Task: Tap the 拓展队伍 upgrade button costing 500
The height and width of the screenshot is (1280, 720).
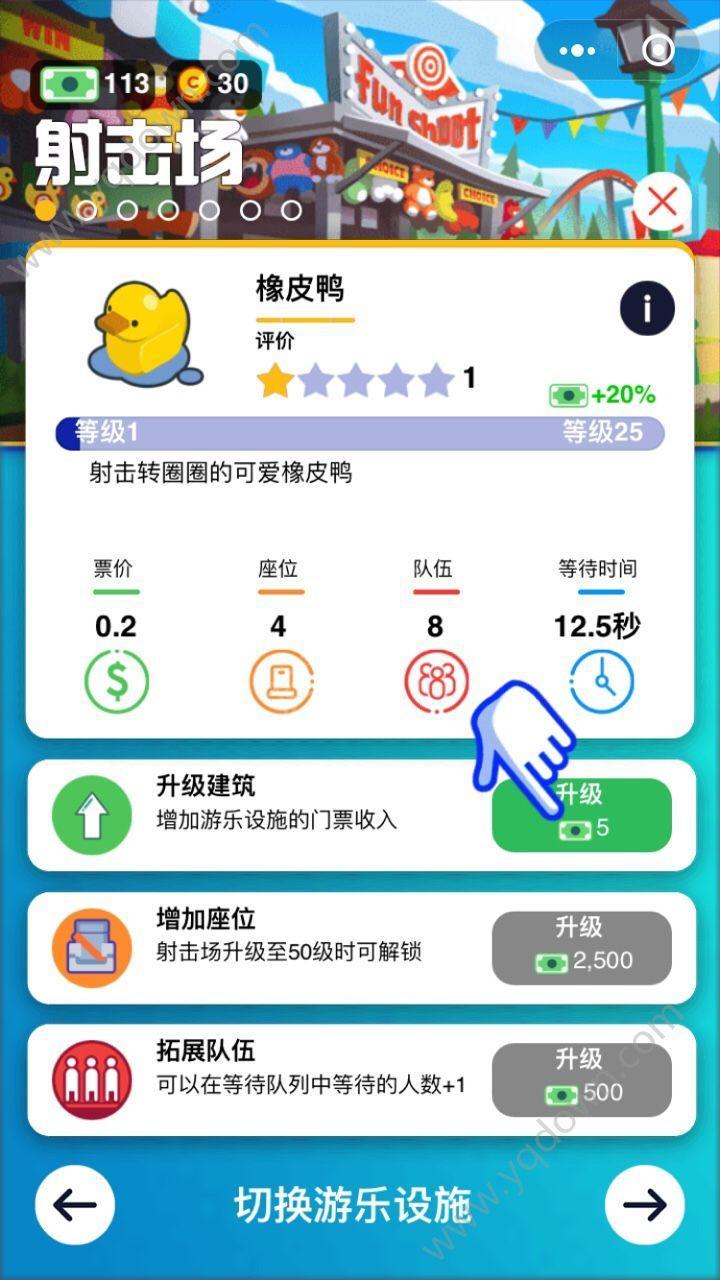Action: 581,1079
